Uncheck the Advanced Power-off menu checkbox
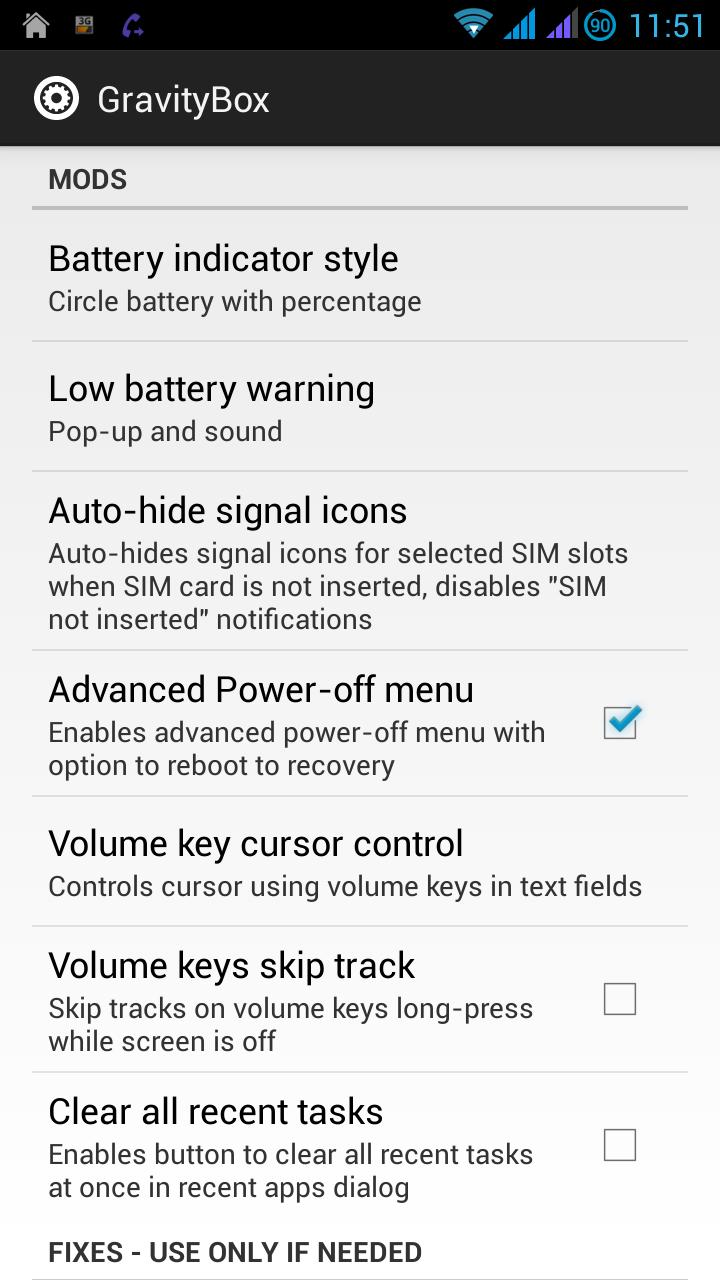The height and width of the screenshot is (1280, 720). [621, 722]
